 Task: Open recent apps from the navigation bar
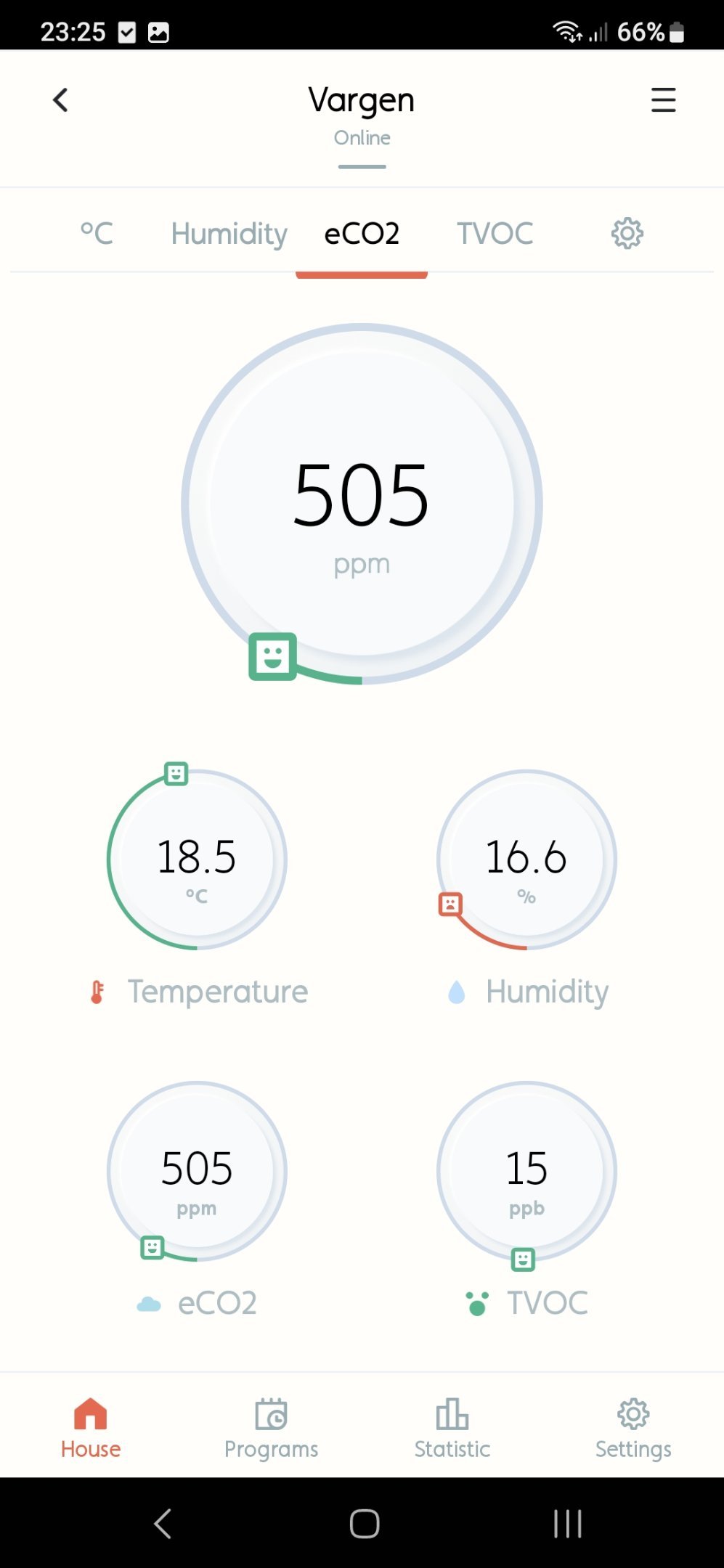tap(567, 1523)
